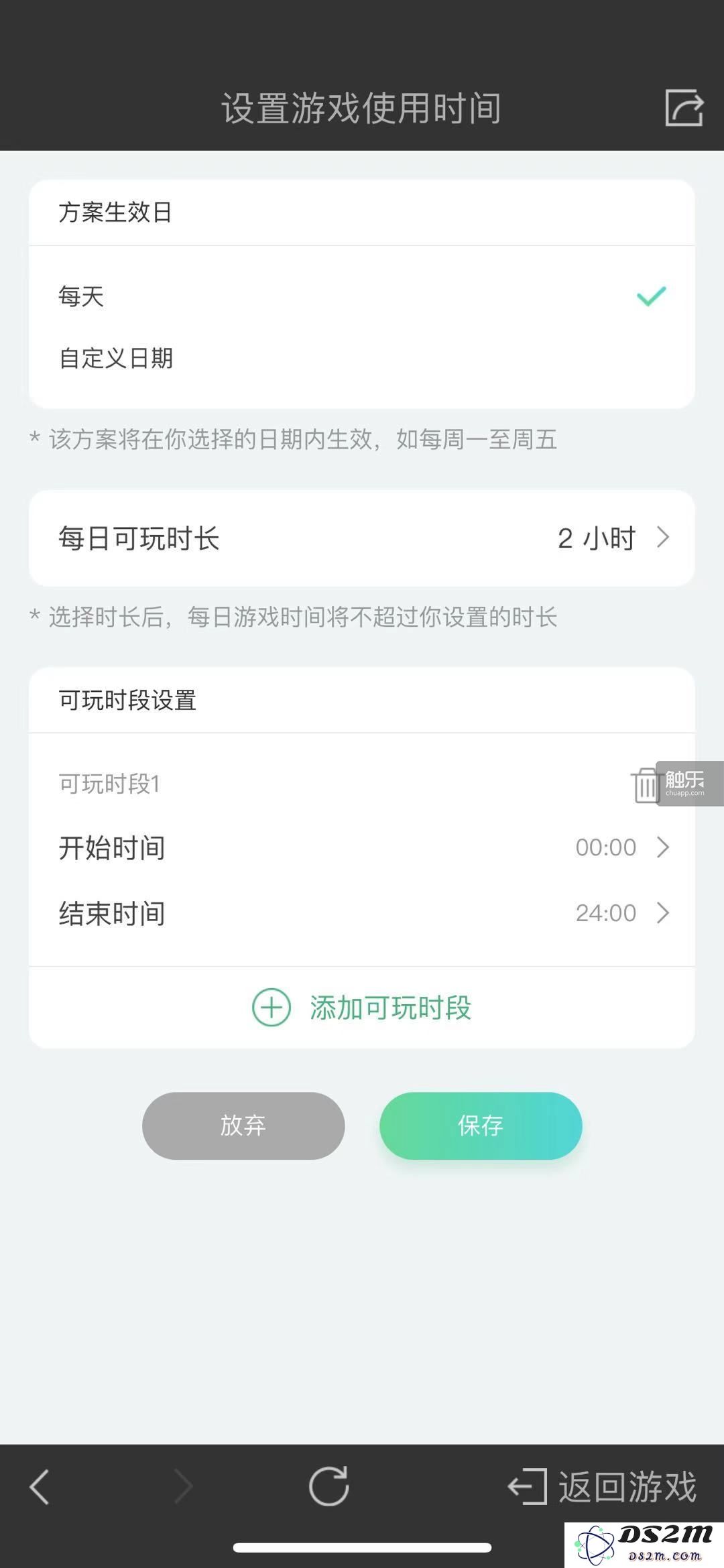Open the 每日可玩时长 setting

click(362, 538)
